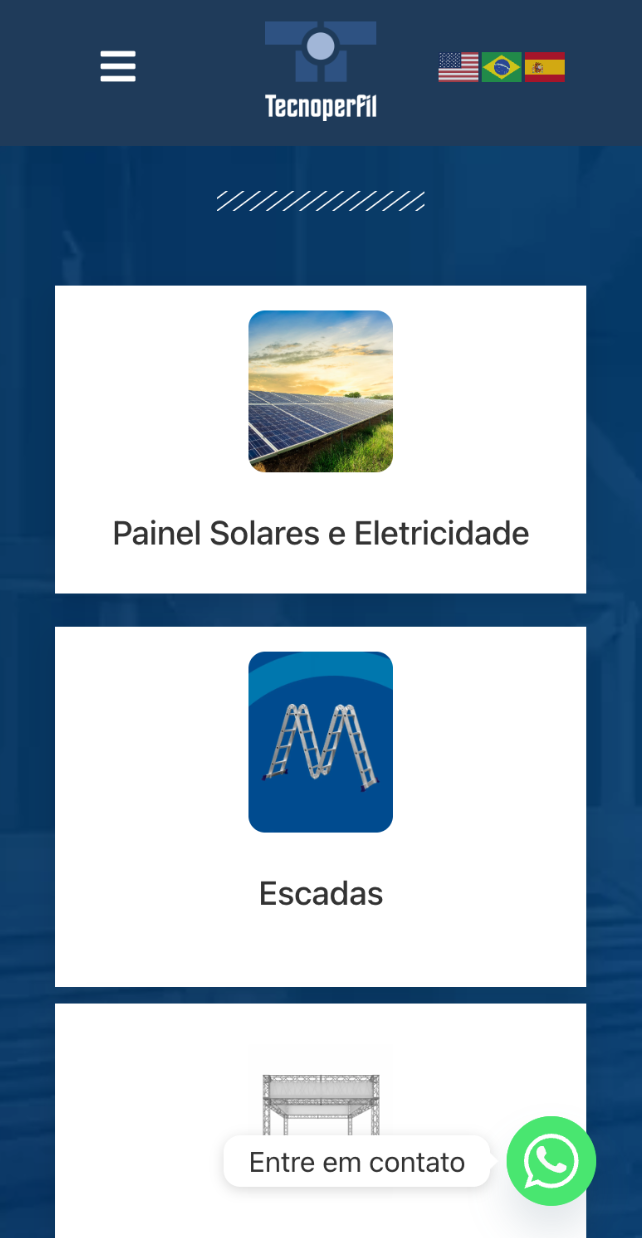Image resolution: width=642 pixels, height=1238 pixels.
Task: Switch language to English via US flag
Action: [x=458, y=67]
